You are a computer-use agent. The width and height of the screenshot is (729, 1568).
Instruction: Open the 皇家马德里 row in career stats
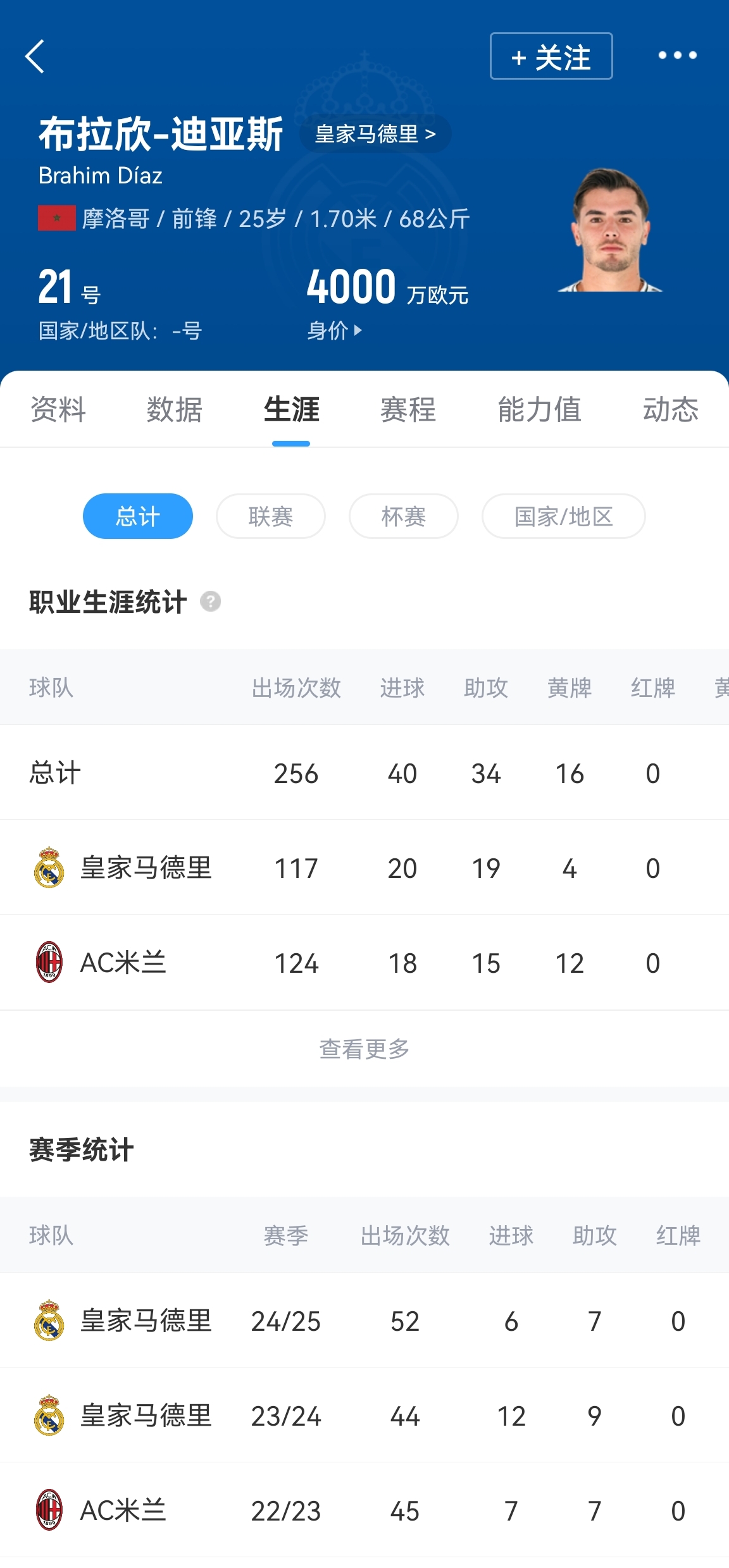[x=146, y=868]
